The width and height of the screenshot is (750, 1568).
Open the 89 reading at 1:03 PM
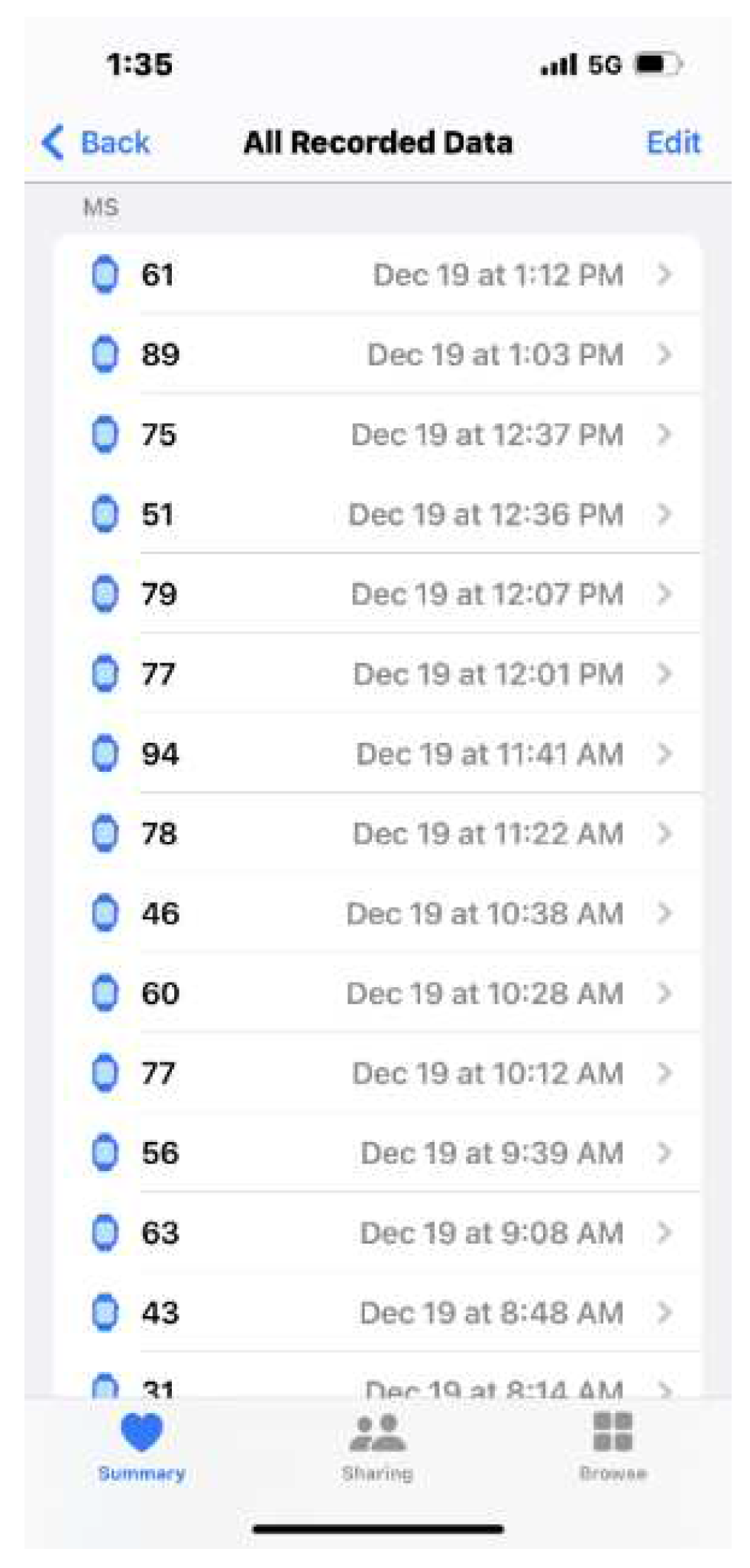(x=378, y=354)
